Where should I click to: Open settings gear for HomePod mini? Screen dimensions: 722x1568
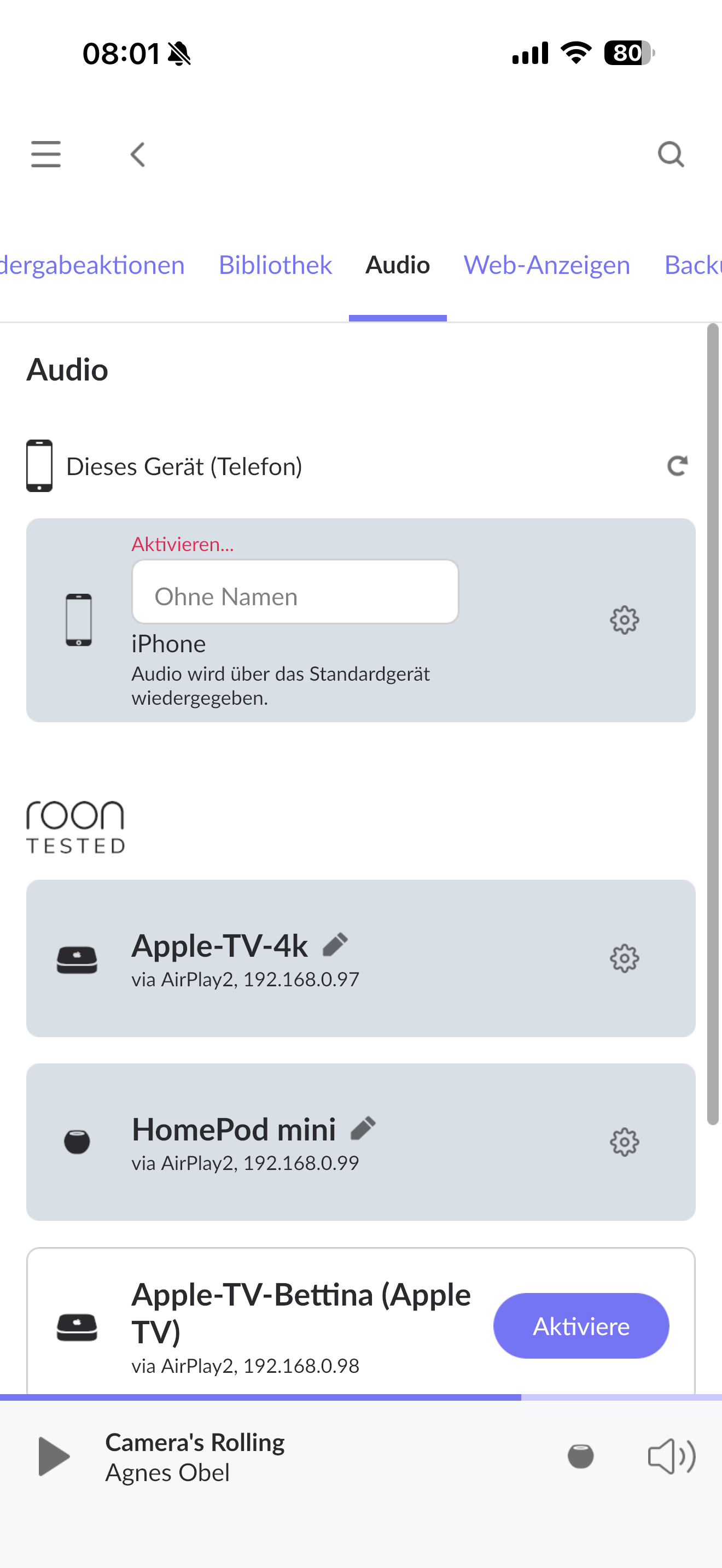625,1143
